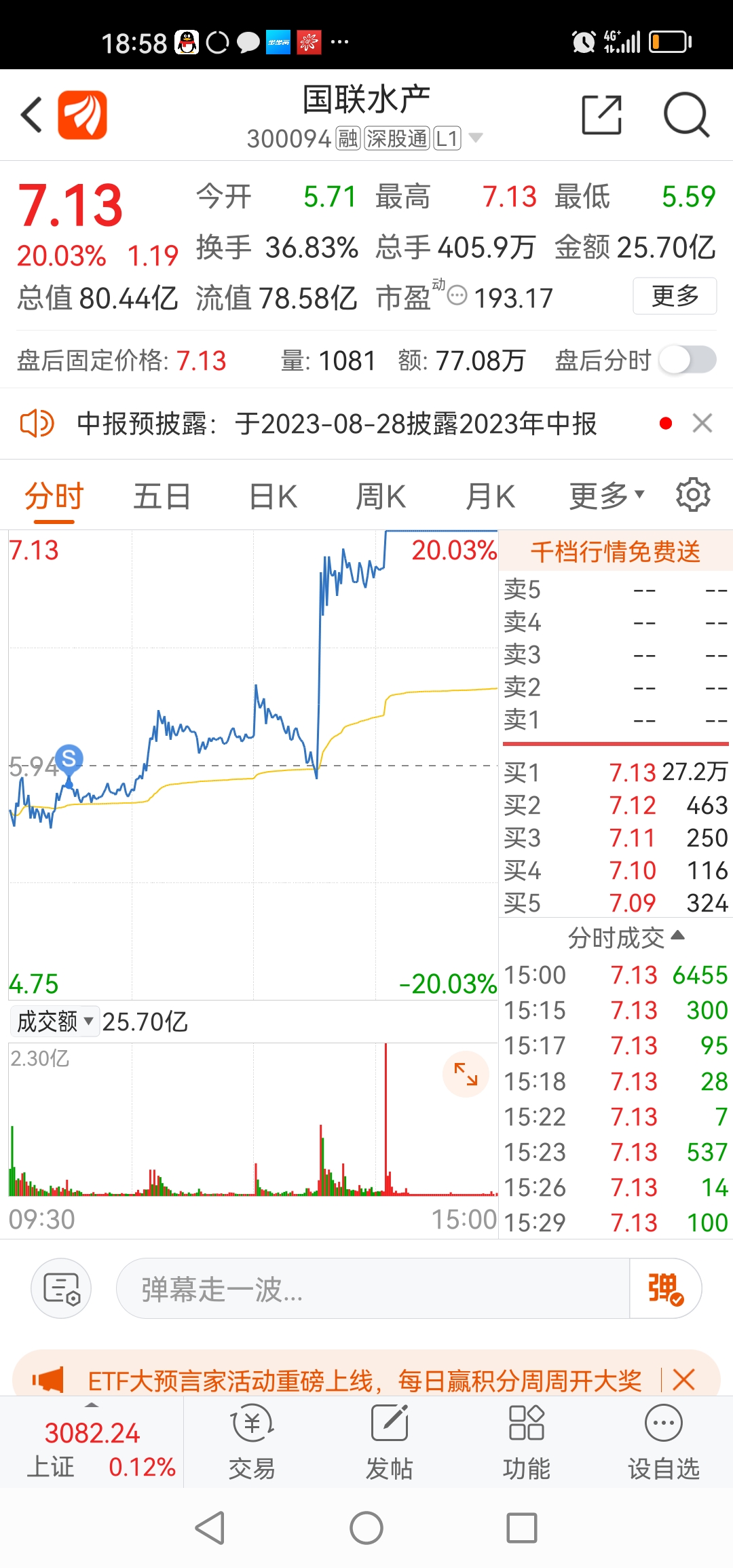The height and width of the screenshot is (1568, 733).
Task: Switch to the 五日 chart tab
Action: [162, 496]
